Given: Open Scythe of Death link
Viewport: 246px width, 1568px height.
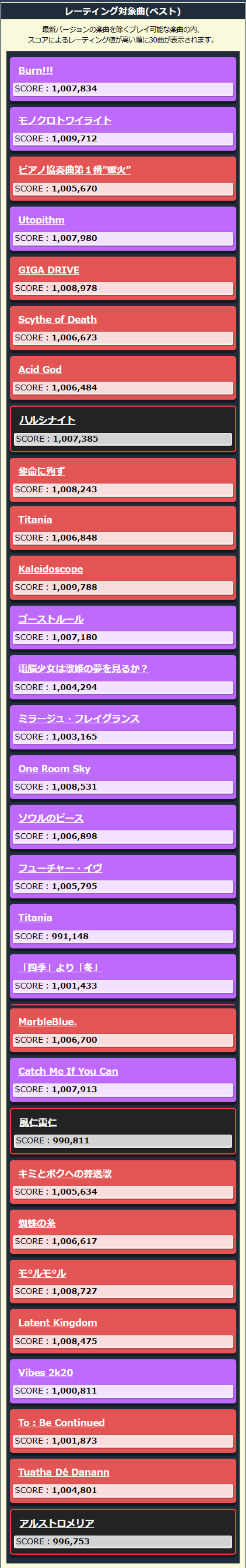Looking at the screenshot, I should click(x=57, y=320).
